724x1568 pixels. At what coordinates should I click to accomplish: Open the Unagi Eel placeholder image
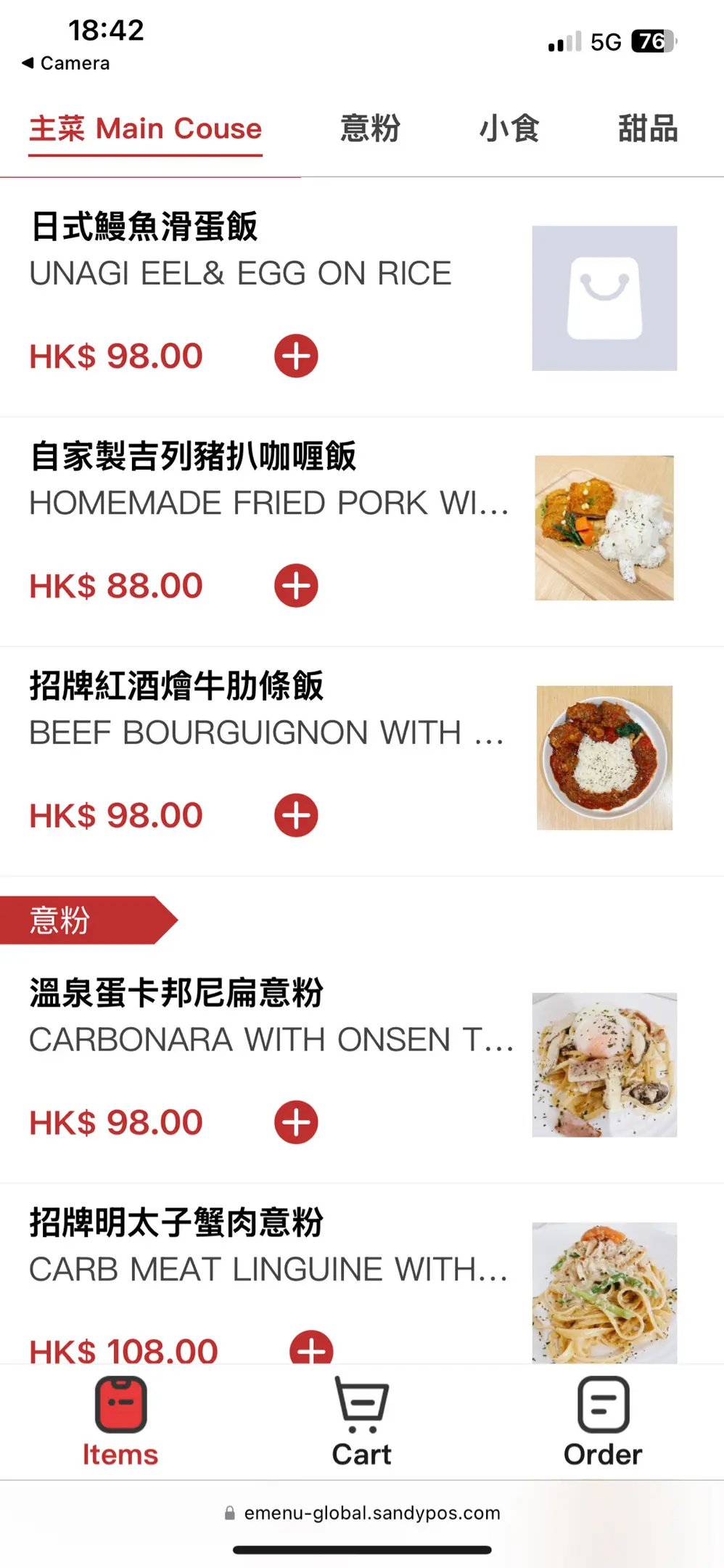(x=604, y=298)
